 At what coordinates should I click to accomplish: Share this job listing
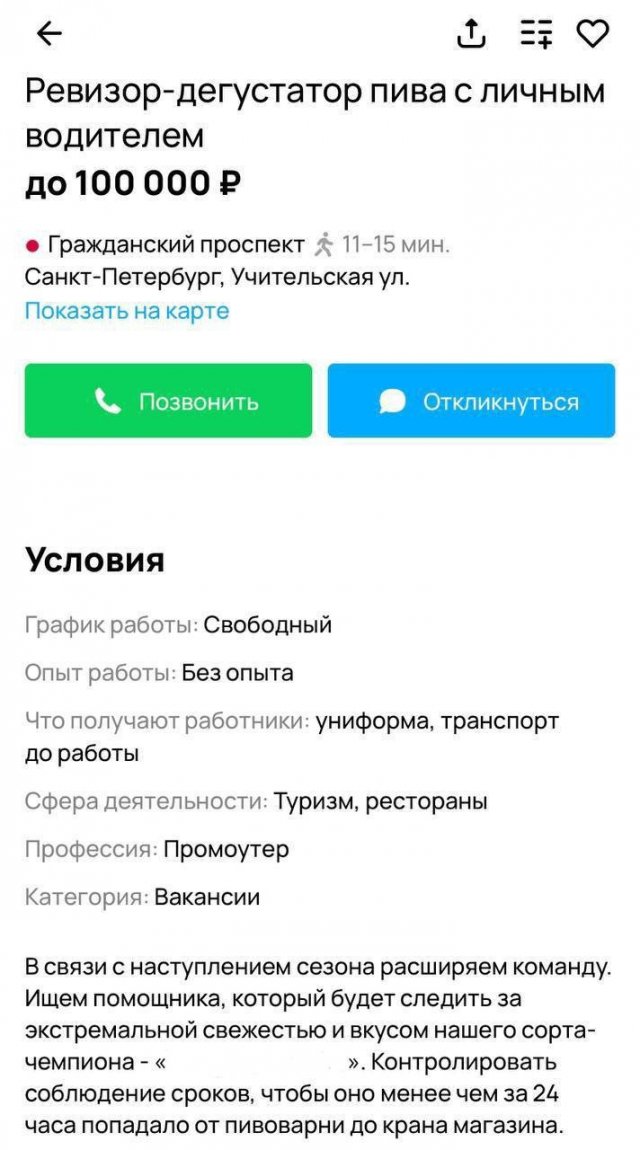(471, 34)
